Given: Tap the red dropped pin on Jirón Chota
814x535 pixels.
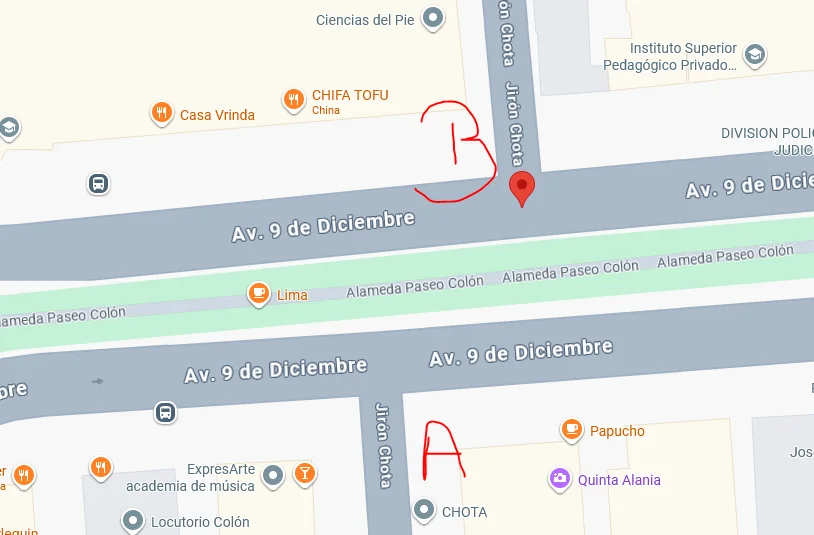Looking at the screenshot, I should click(x=521, y=187).
